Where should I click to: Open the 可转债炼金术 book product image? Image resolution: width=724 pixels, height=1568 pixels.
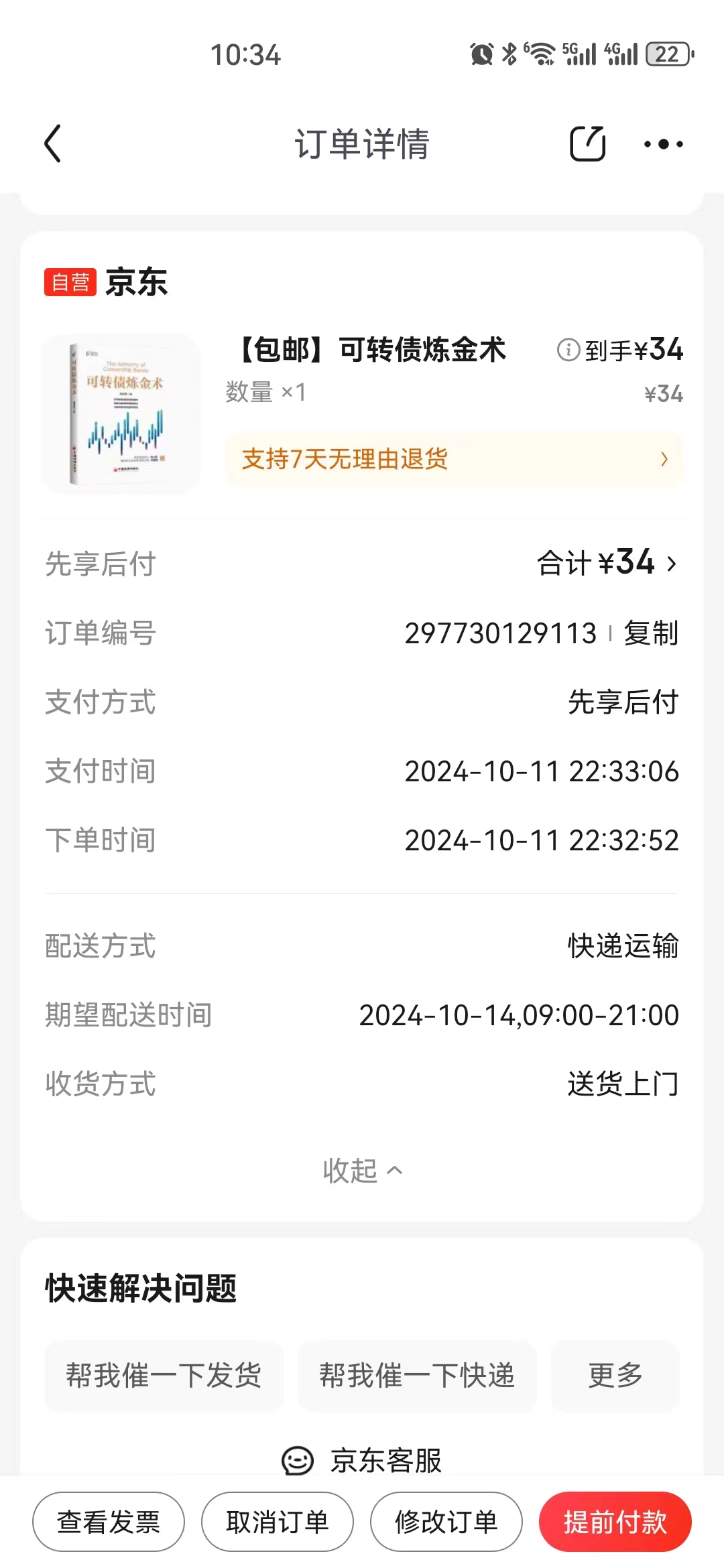121,413
